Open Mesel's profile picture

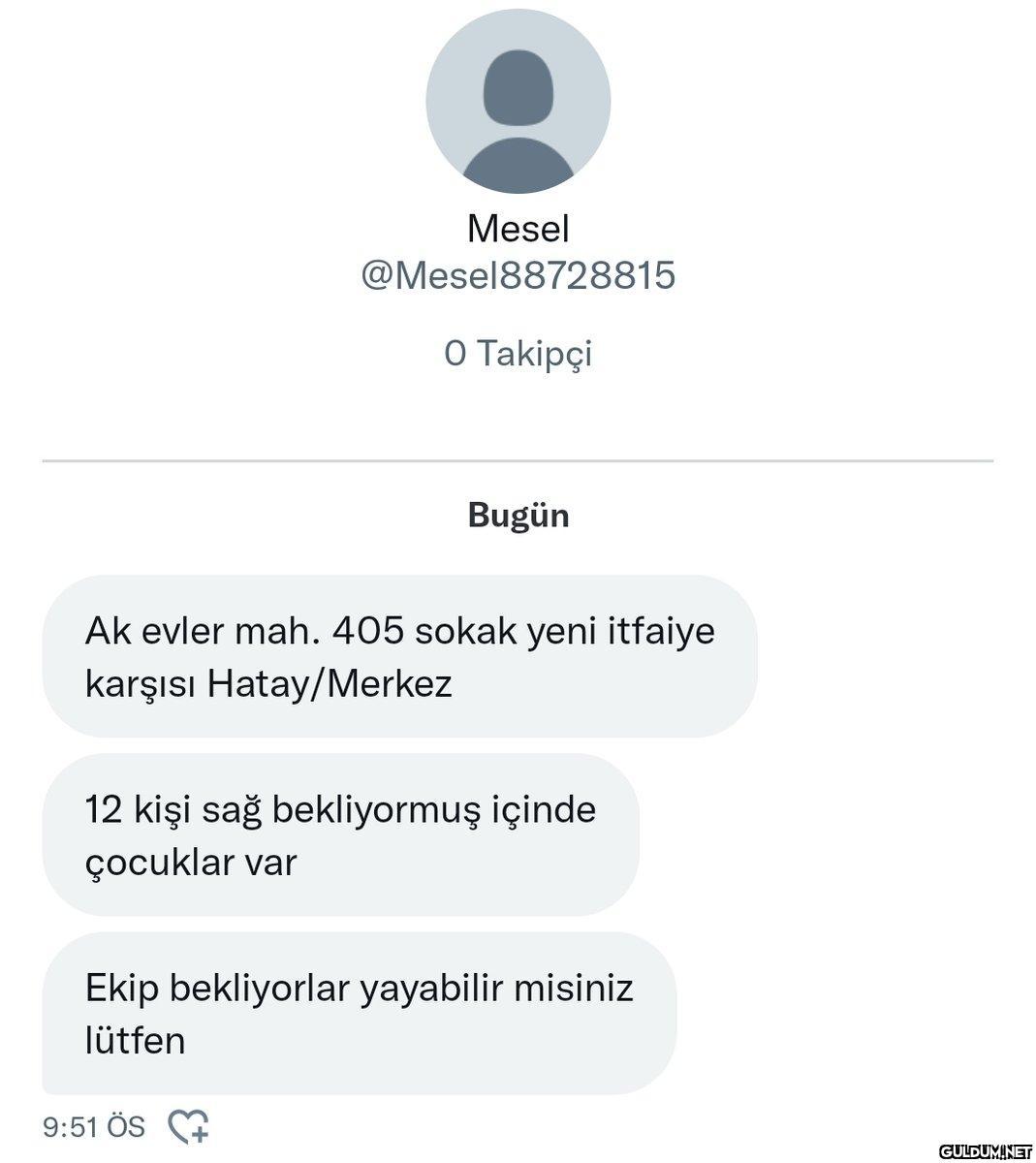pyautogui.click(x=518, y=101)
